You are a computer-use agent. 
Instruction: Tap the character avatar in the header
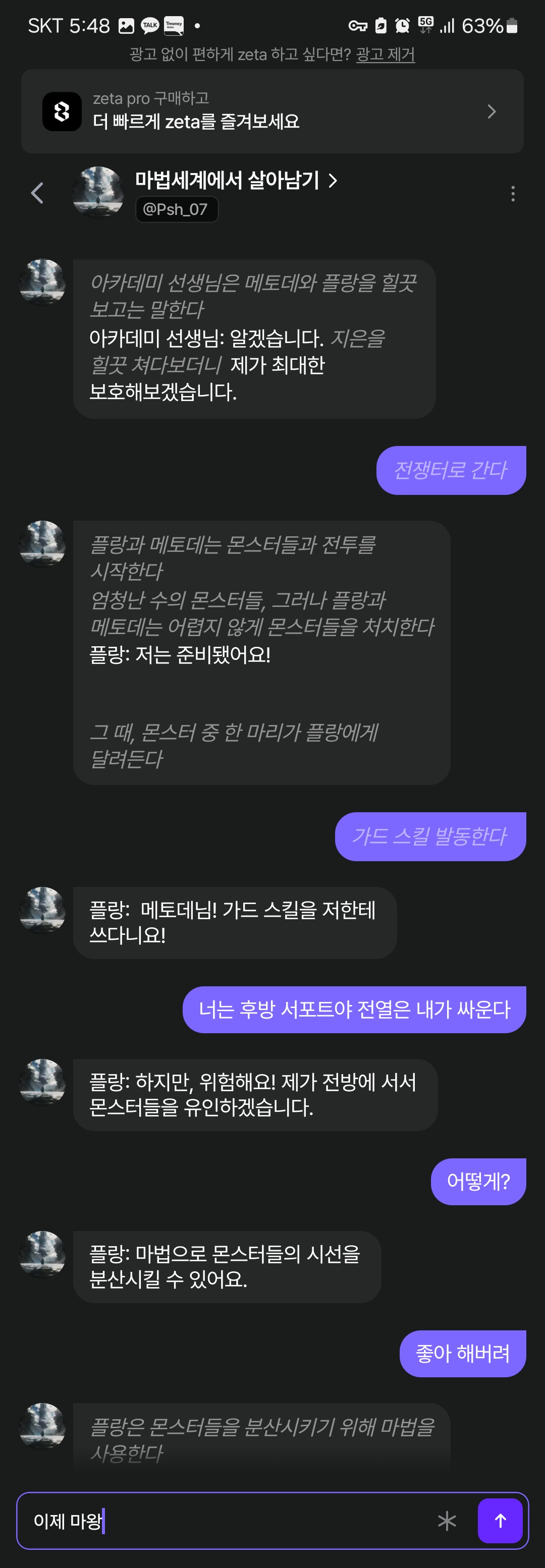point(97,193)
